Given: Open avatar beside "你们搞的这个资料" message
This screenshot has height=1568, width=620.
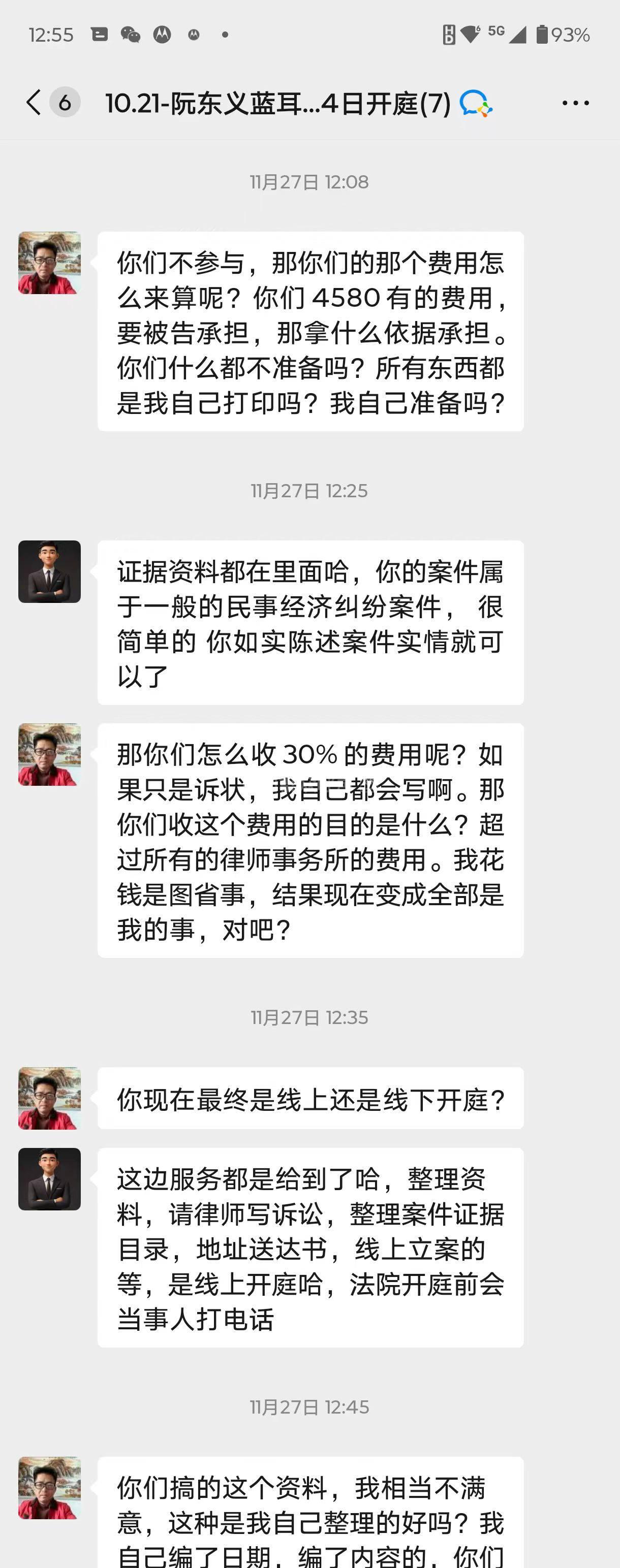Looking at the screenshot, I should (49, 1488).
